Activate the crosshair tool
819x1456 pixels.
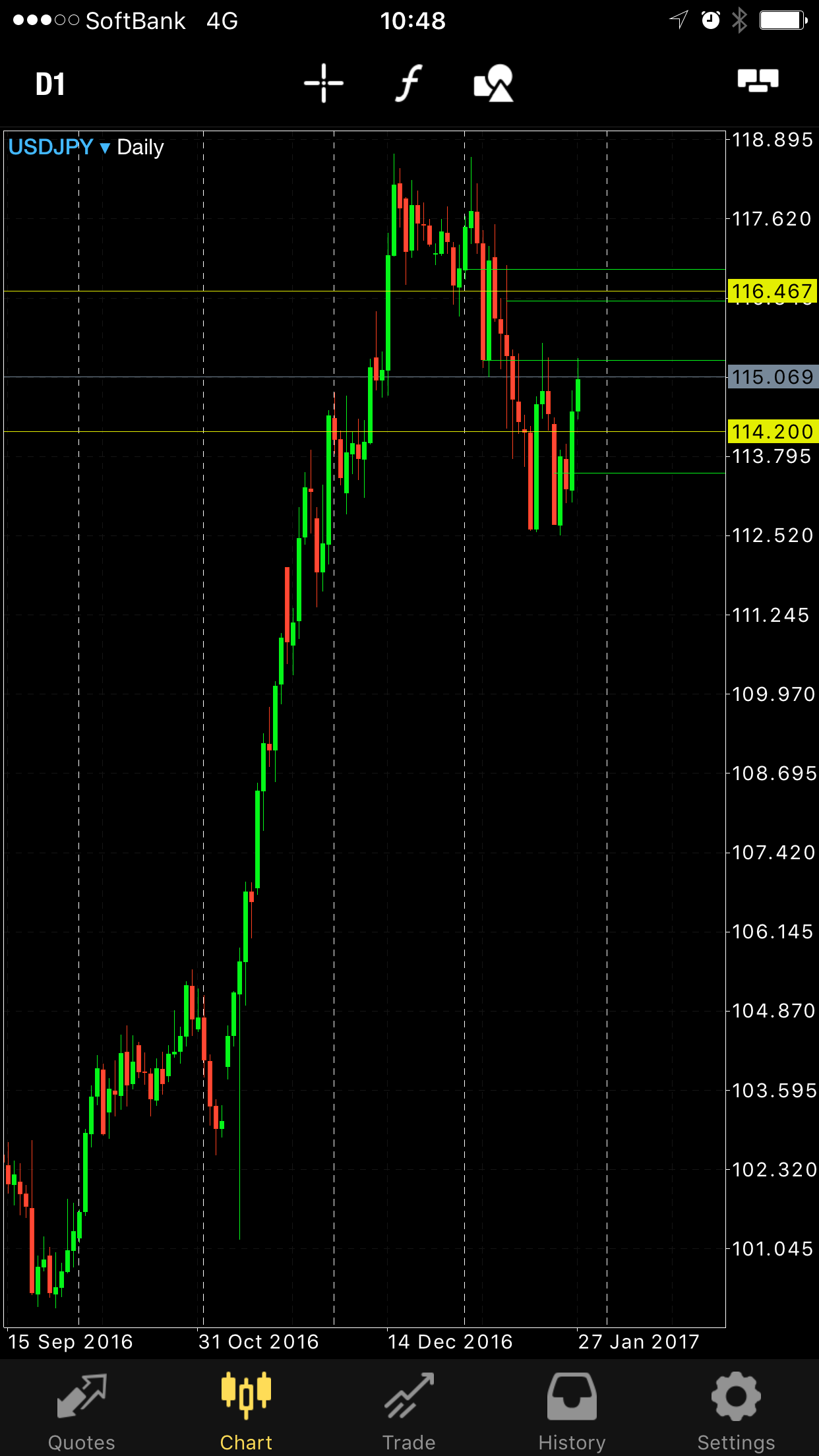[x=323, y=84]
